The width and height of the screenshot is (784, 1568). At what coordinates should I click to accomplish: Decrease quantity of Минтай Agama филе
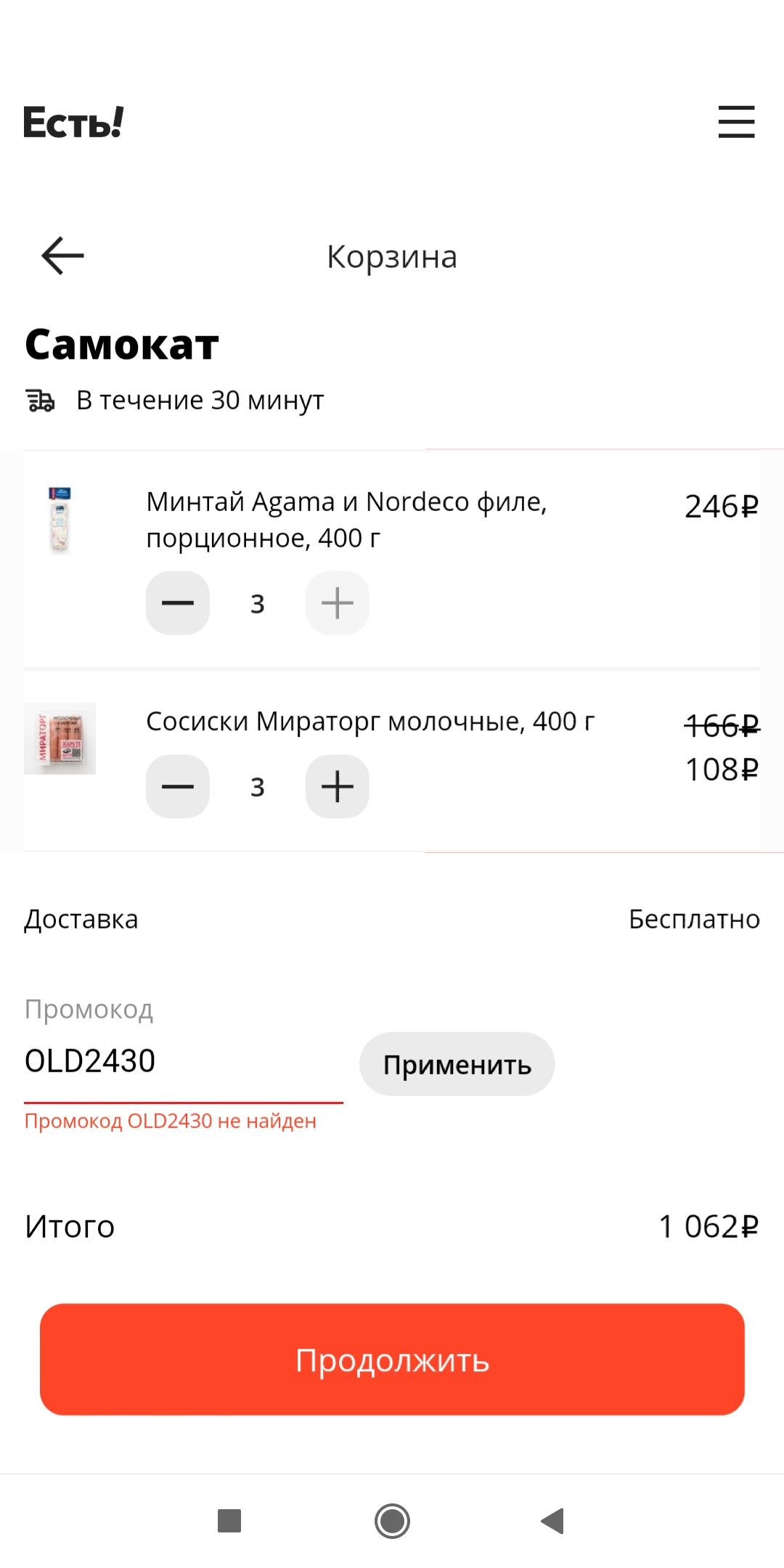click(178, 603)
